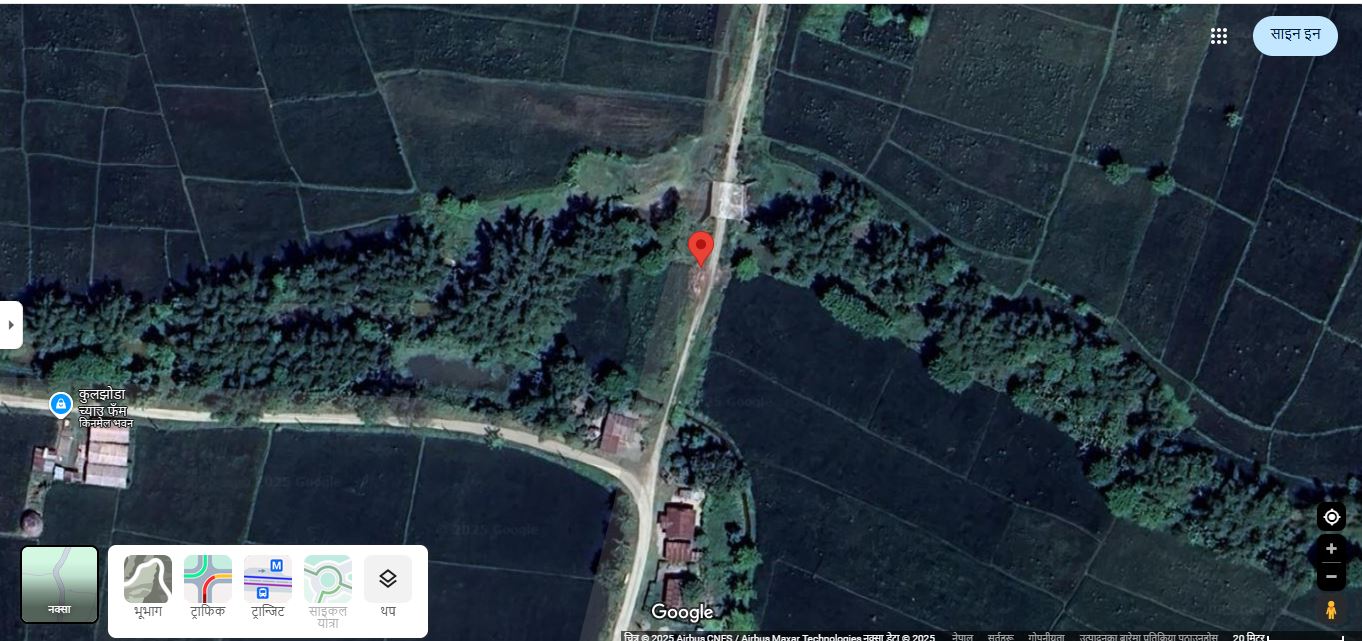Turn on the ट्राफिक layer
The image size is (1362, 641).
point(208,587)
